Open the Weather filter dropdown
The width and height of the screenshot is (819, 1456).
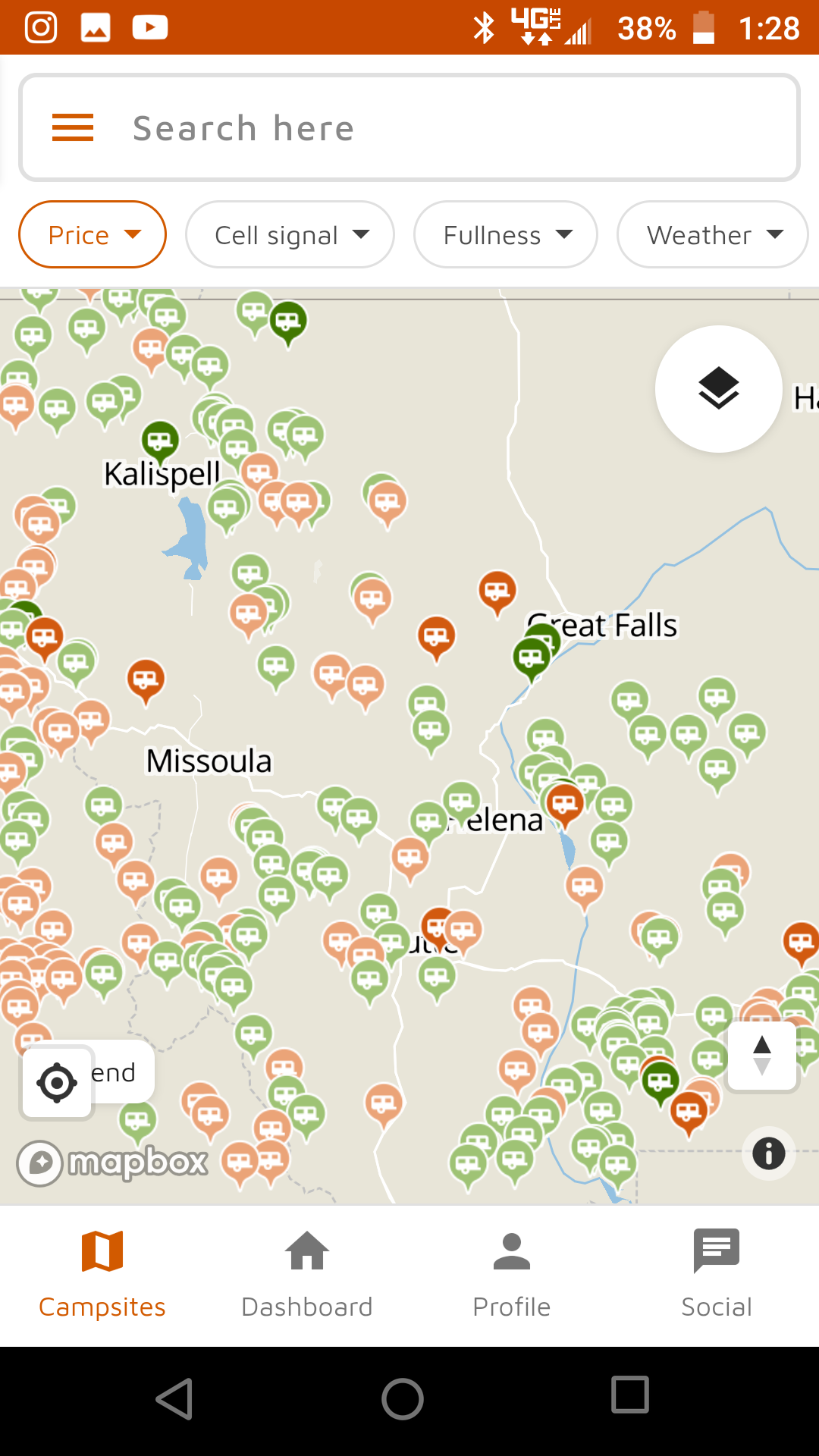[713, 235]
